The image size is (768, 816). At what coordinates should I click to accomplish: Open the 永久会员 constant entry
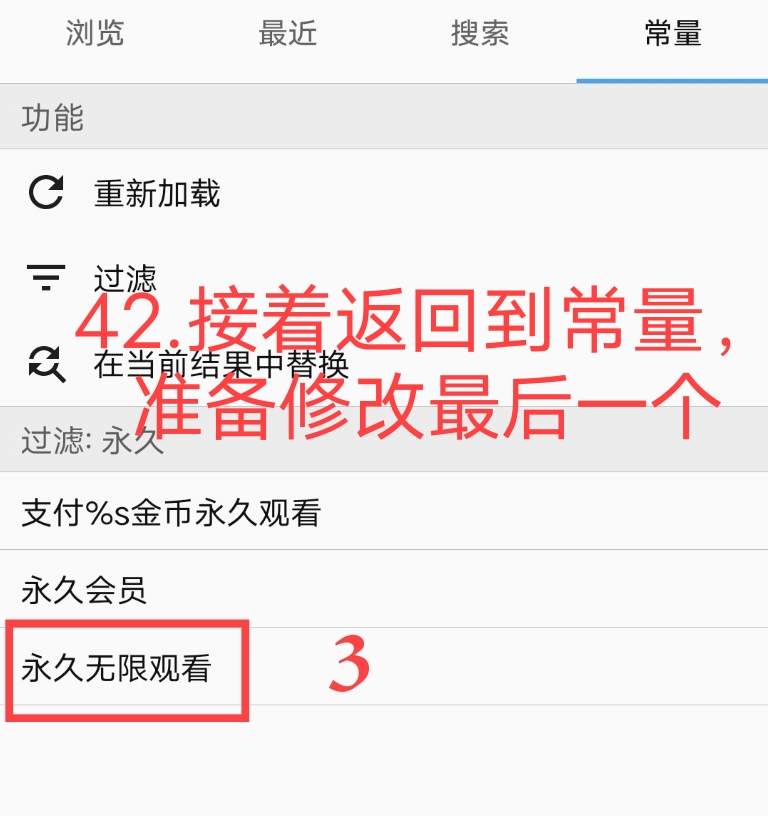(x=84, y=590)
